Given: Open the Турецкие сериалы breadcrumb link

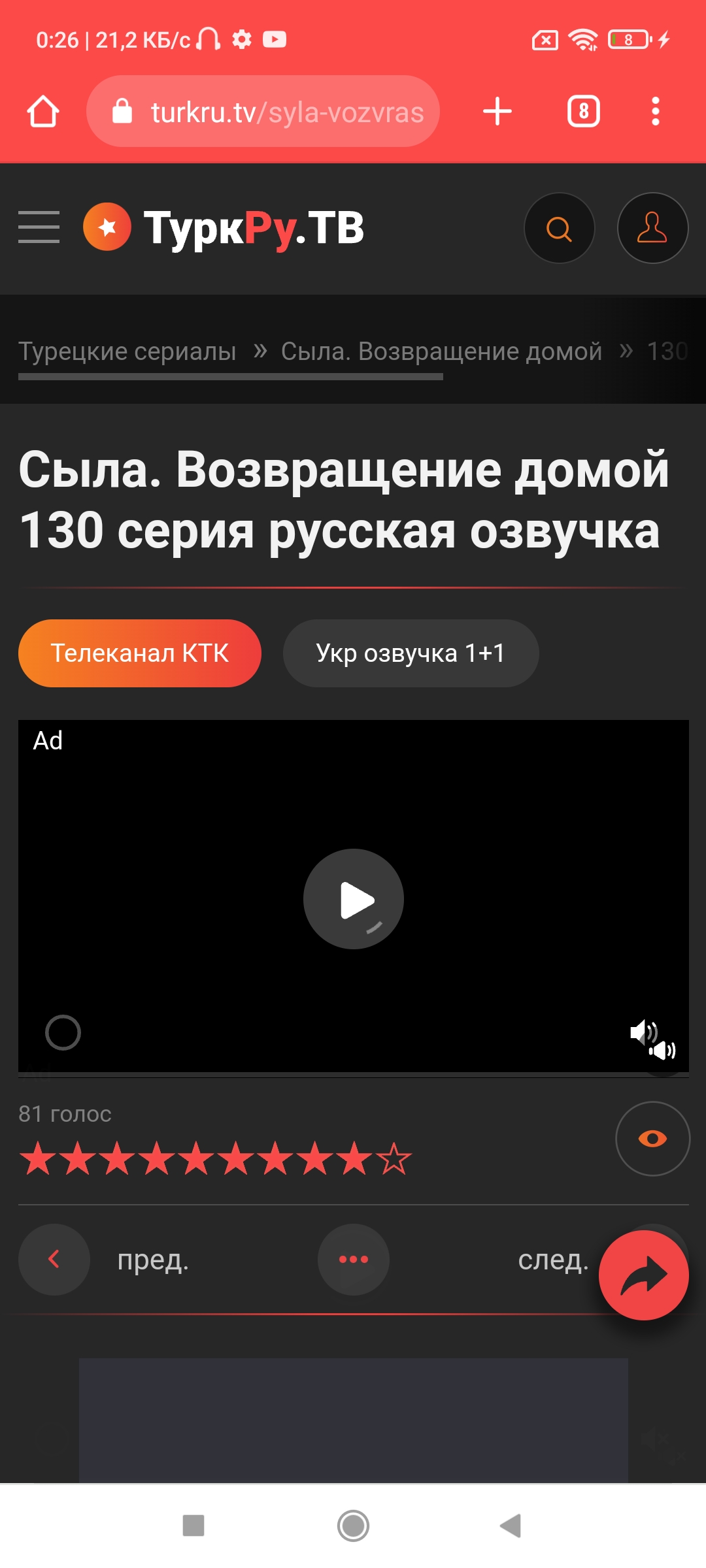Looking at the screenshot, I should (127, 351).
